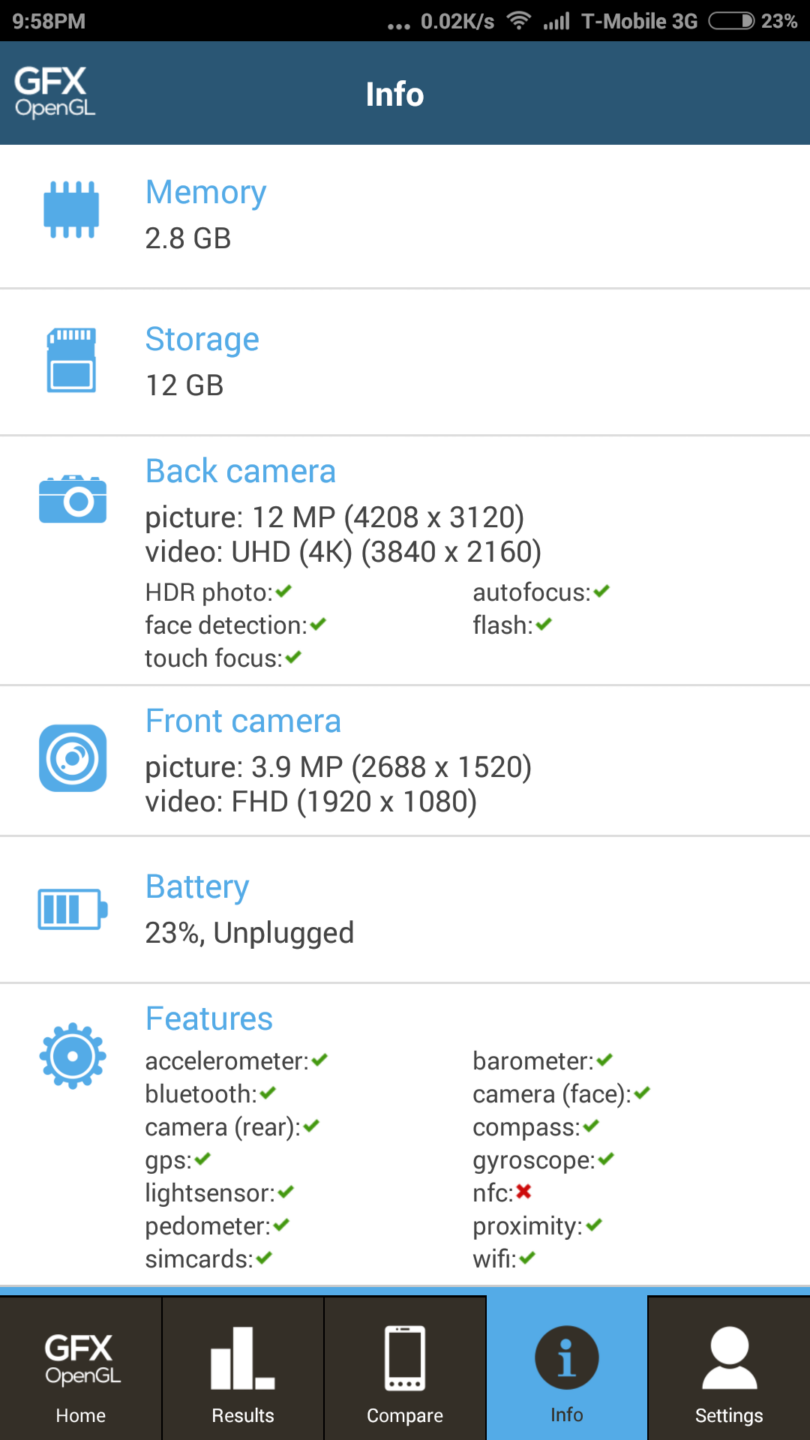Image resolution: width=810 pixels, height=1440 pixels.
Task: Tap the Info circle icon in bottom bar
Action: (x=566, y=1356)
